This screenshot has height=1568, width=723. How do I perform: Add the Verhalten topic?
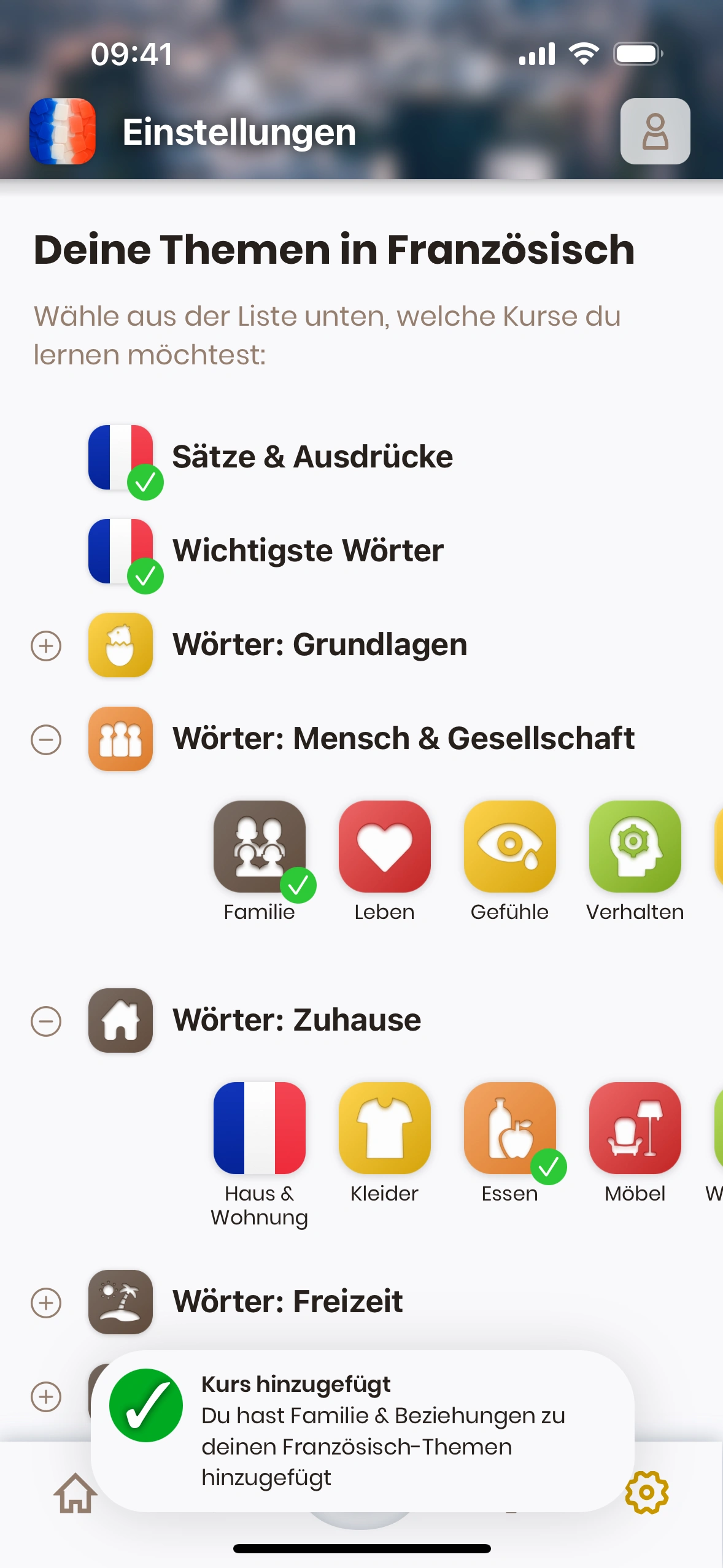pyautogui.click(x=635, y=847)
